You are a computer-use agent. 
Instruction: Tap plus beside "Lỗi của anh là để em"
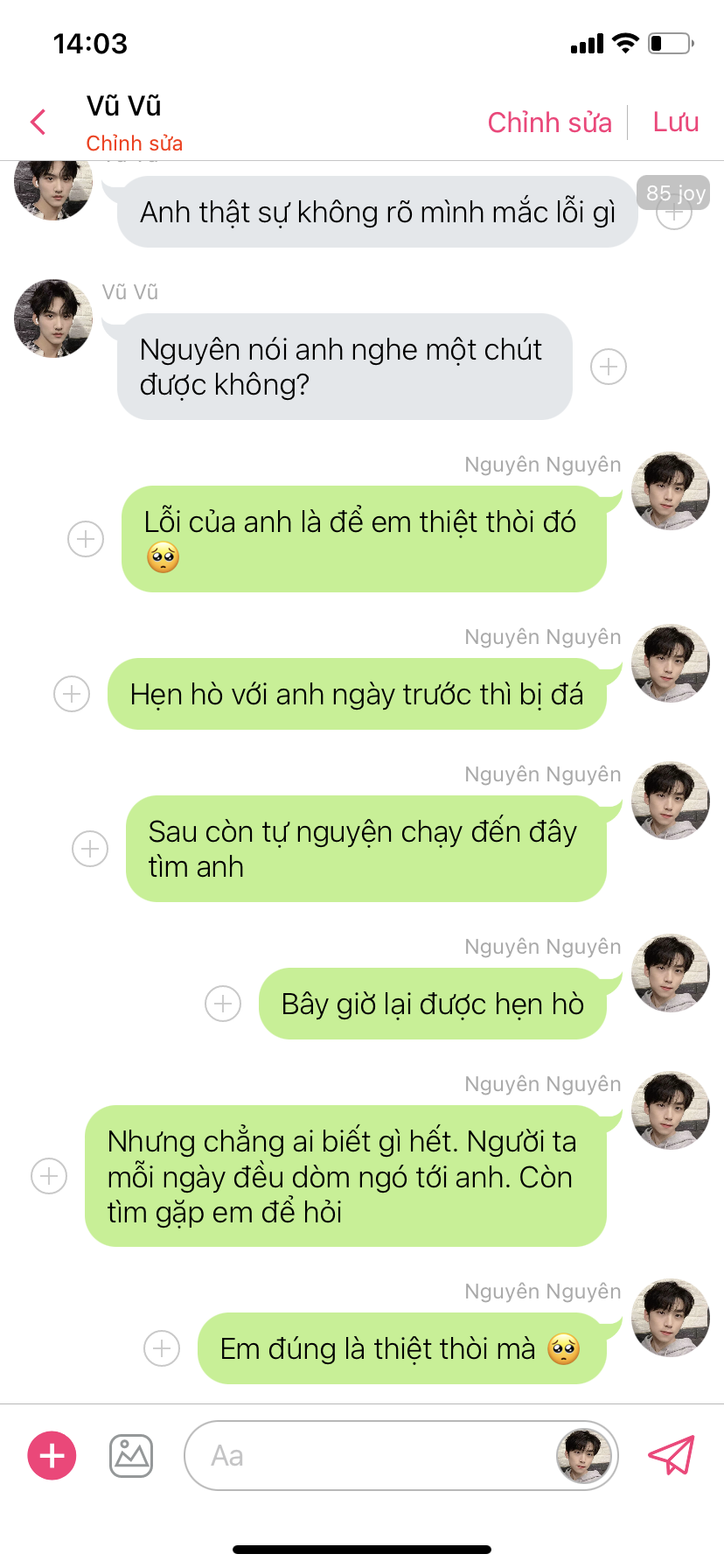(x=86, y=539)
